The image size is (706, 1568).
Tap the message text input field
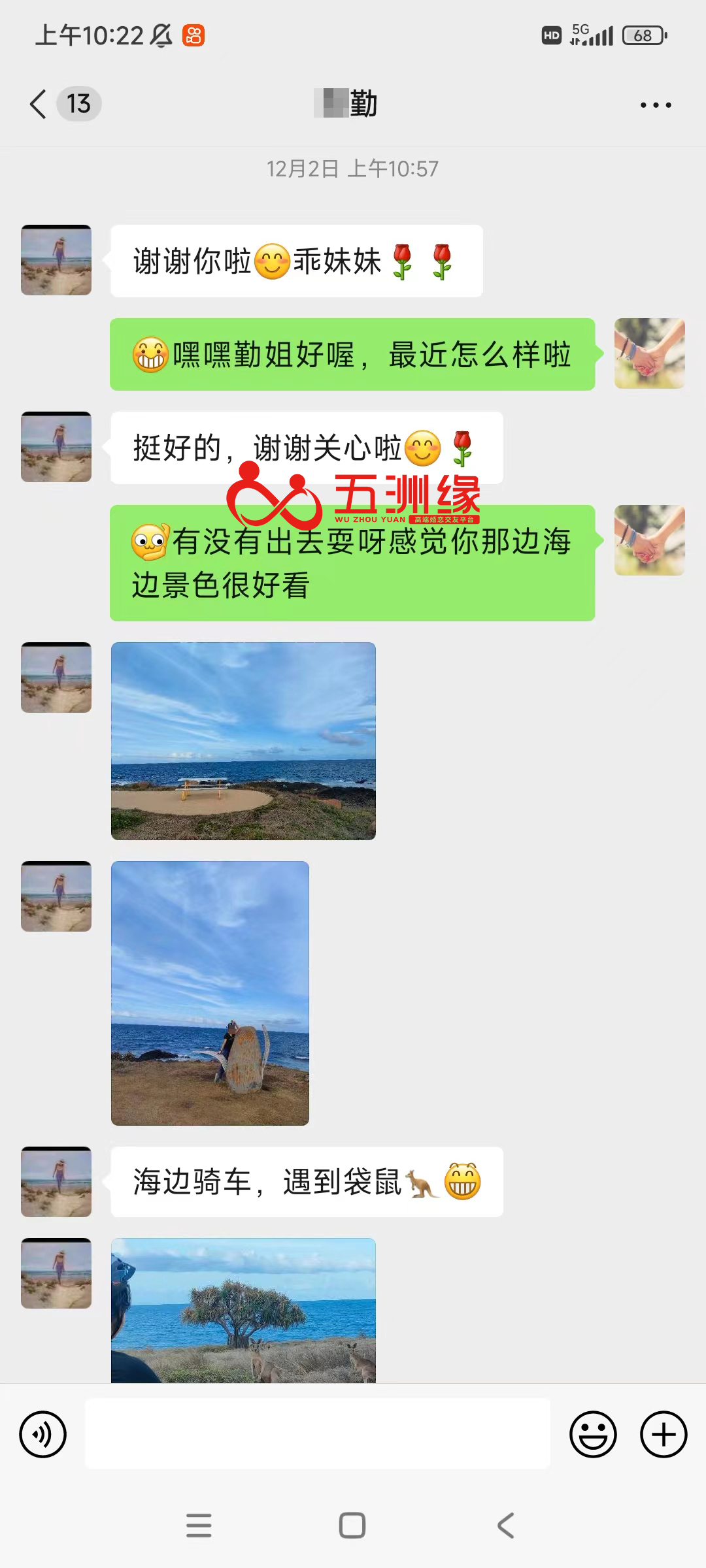point(318,1434)
